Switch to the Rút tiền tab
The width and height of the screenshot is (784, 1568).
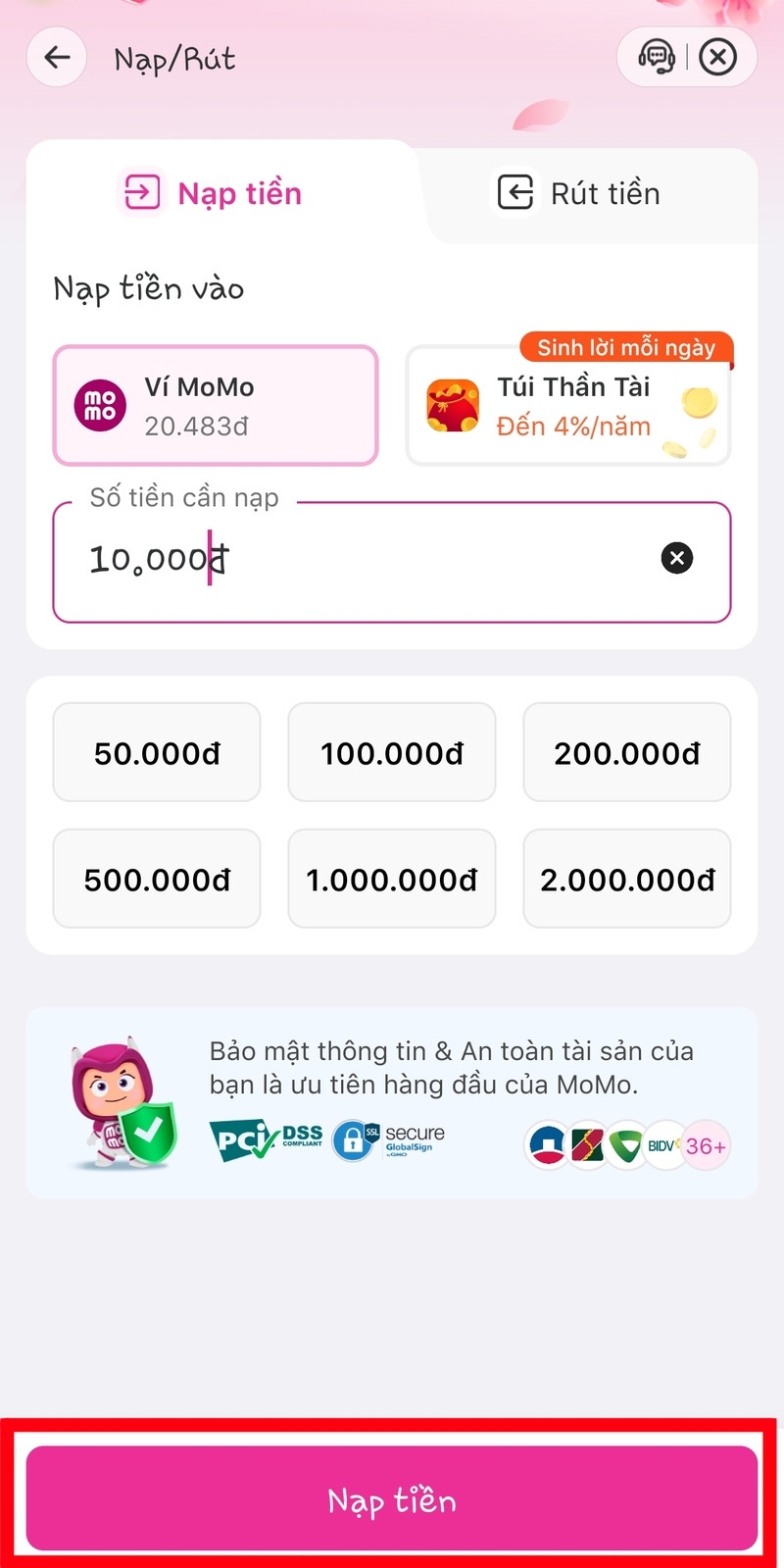pos(579,193)
